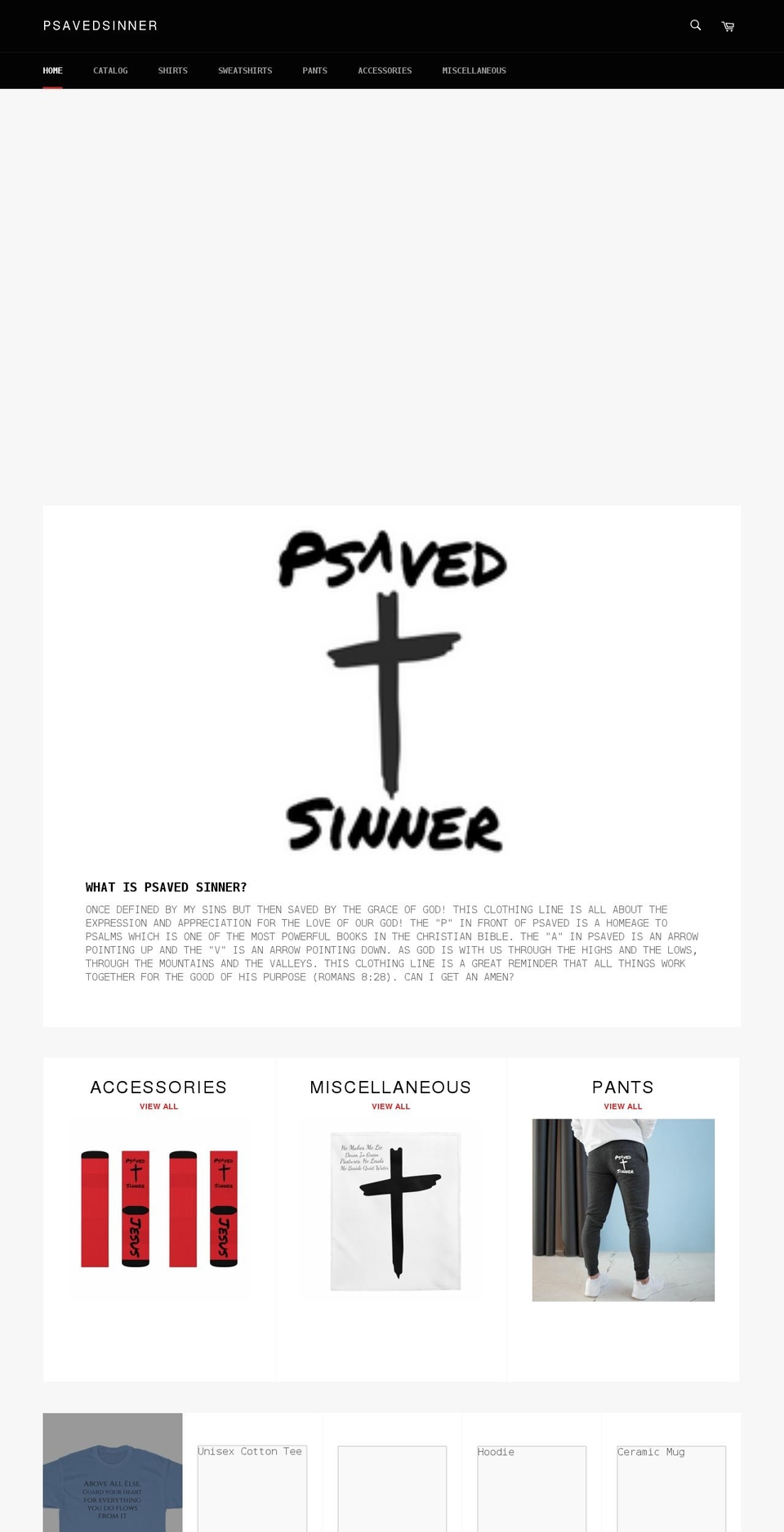Select SHIRTS in the navigation bar
784x1532 pixels.
(x=172, y=70)
